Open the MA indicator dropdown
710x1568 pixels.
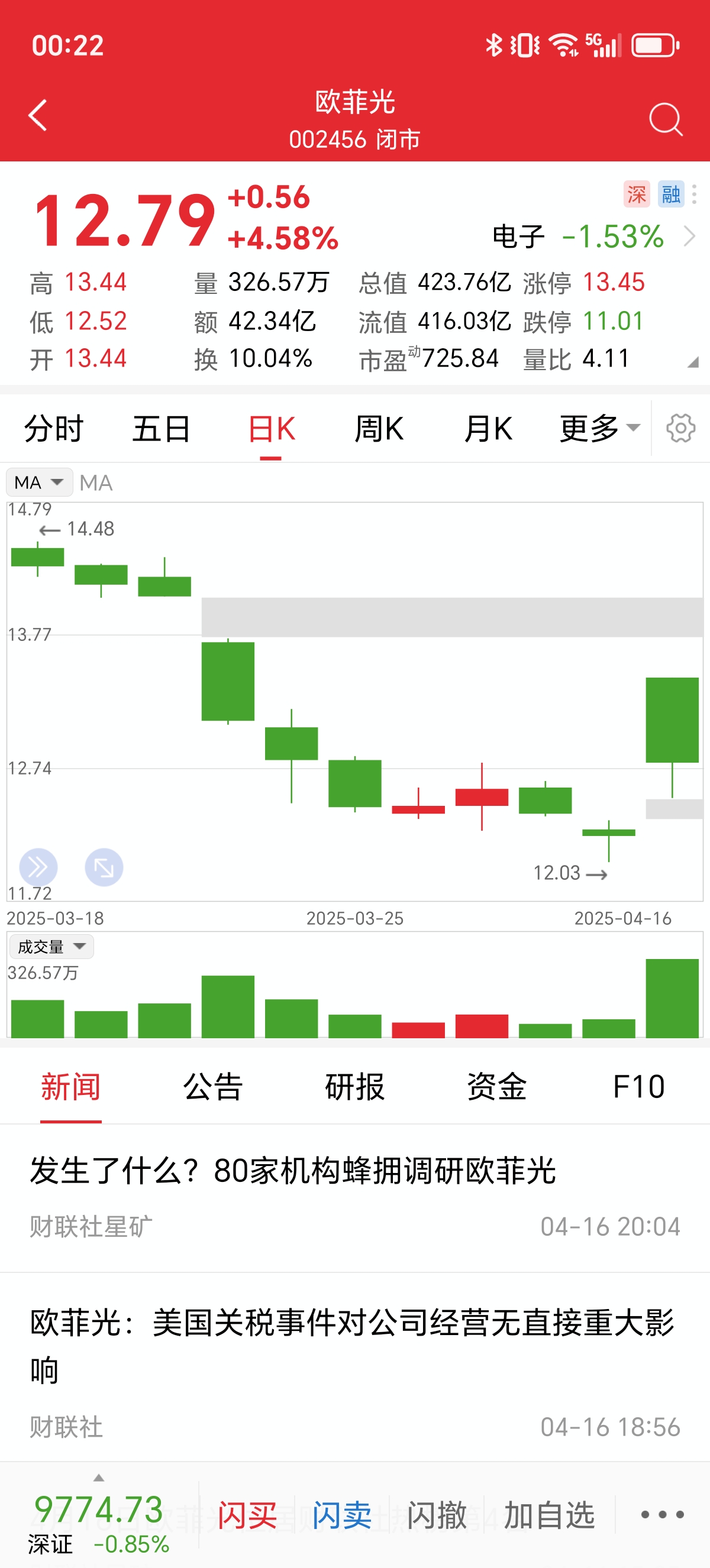[38, 482]
